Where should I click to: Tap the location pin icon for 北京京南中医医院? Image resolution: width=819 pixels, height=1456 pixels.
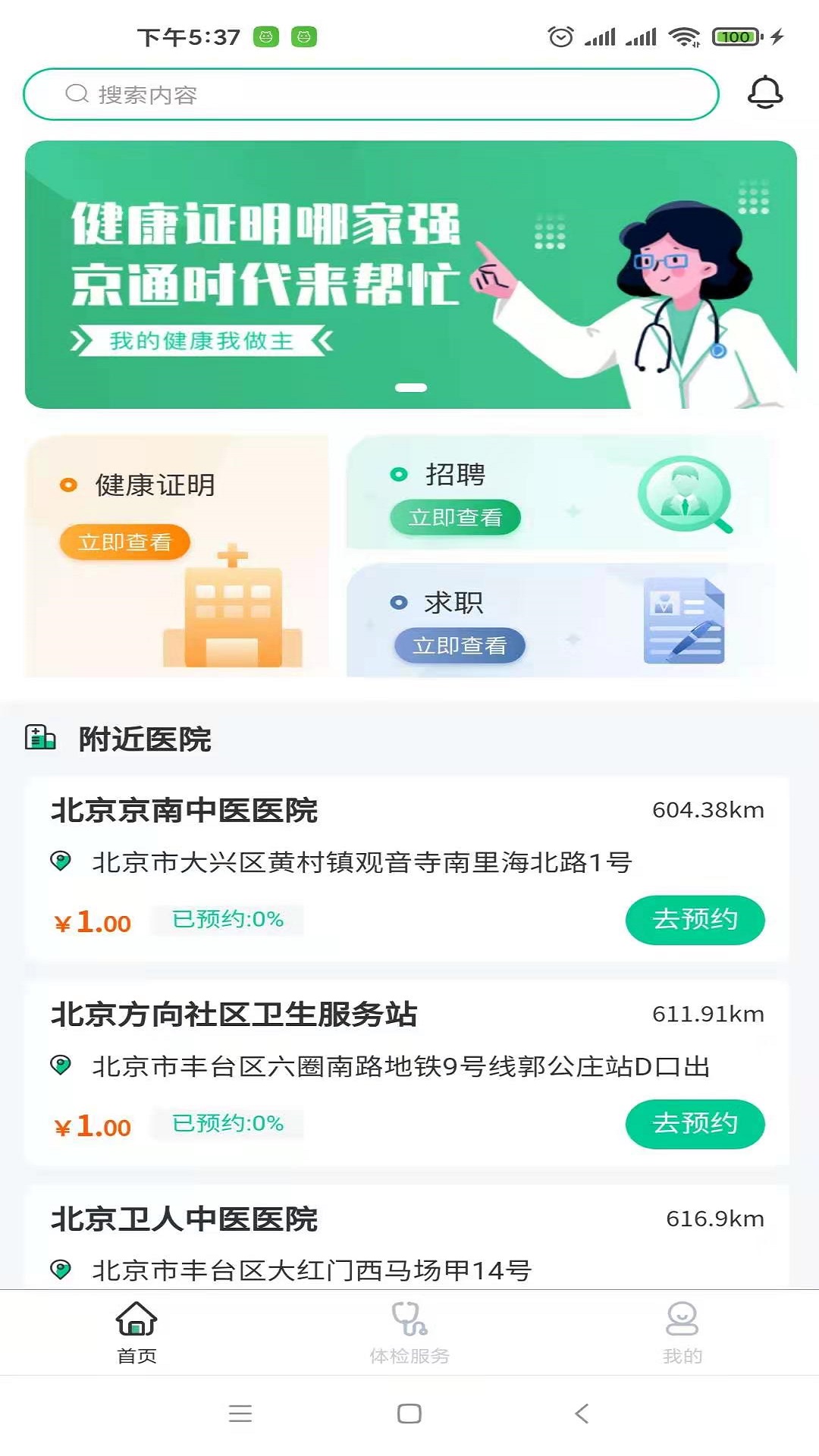59,861
